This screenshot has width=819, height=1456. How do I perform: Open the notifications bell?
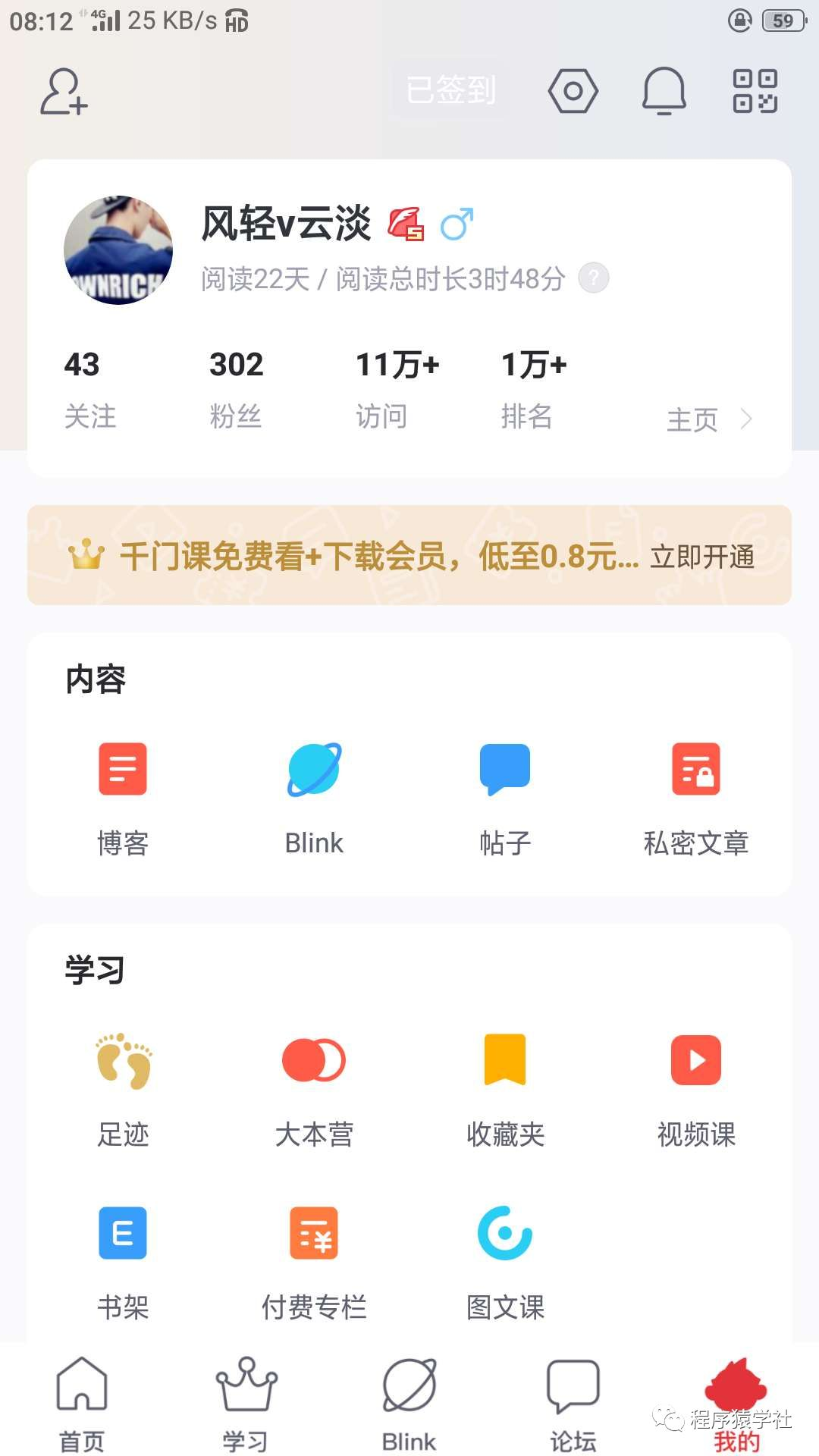[x=664, y=92]
